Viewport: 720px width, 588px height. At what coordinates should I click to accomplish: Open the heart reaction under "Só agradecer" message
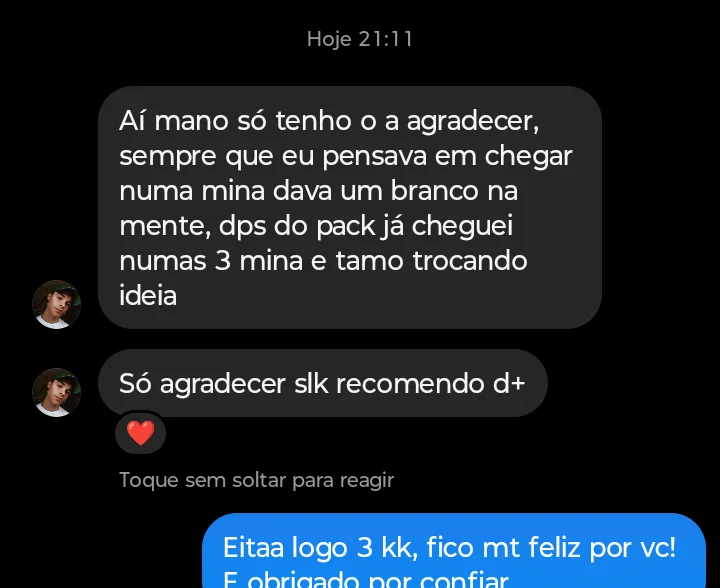(141, 433)
